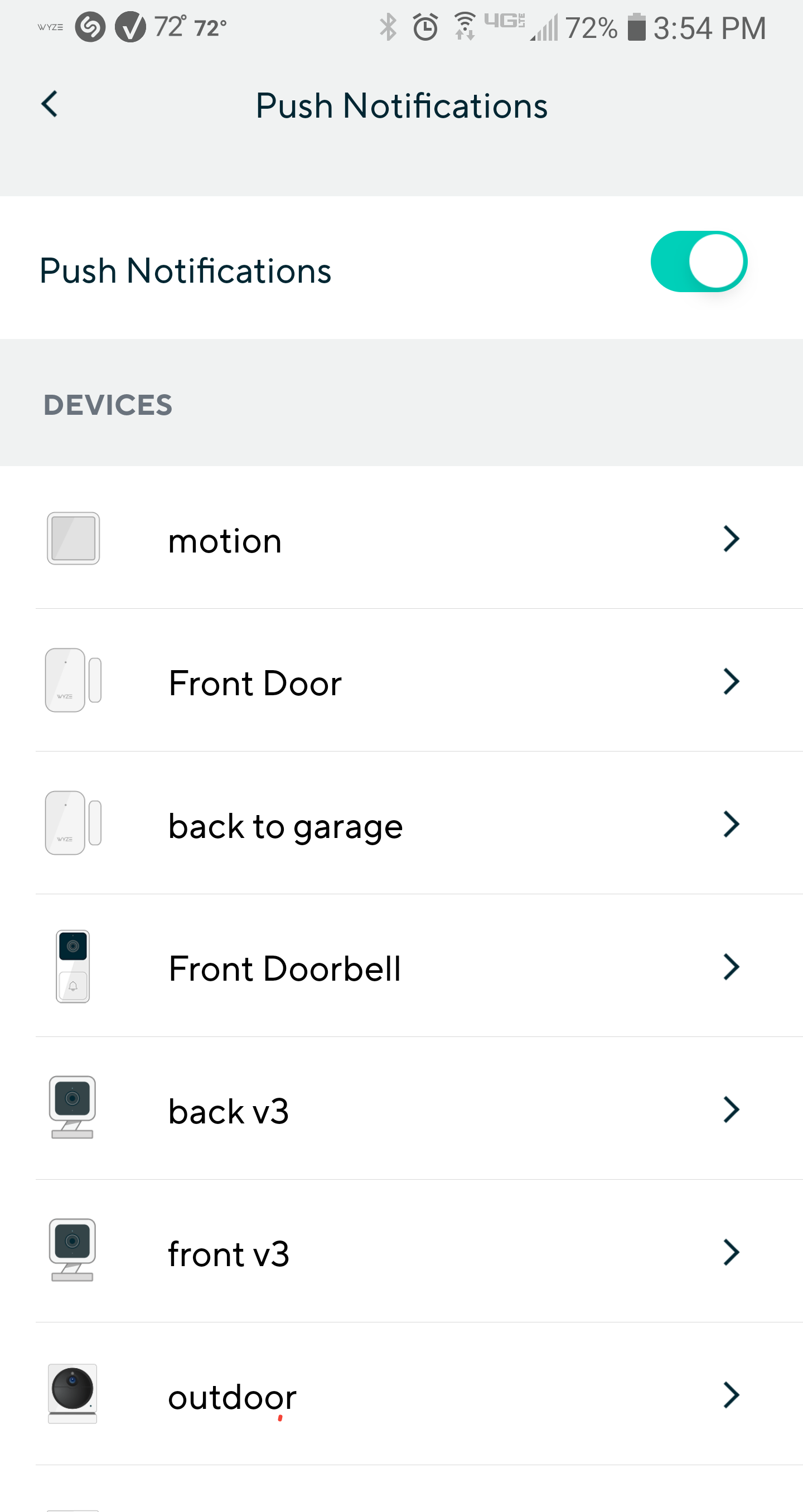Select the back to garage device
The height and width of the screenshot is (1512, 803).
click(401, 824)
